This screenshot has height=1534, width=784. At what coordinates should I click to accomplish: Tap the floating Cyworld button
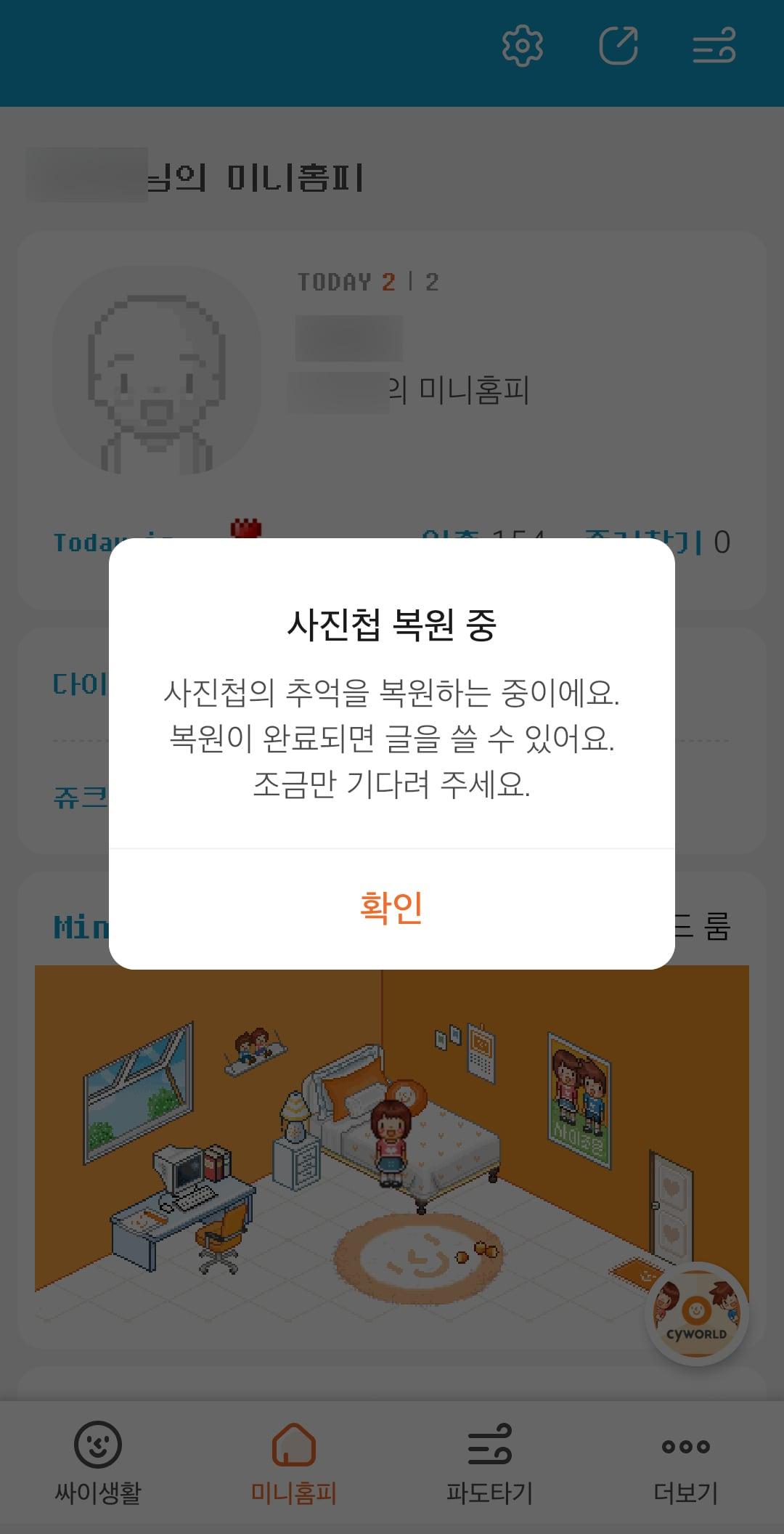tap(696, 1315)
